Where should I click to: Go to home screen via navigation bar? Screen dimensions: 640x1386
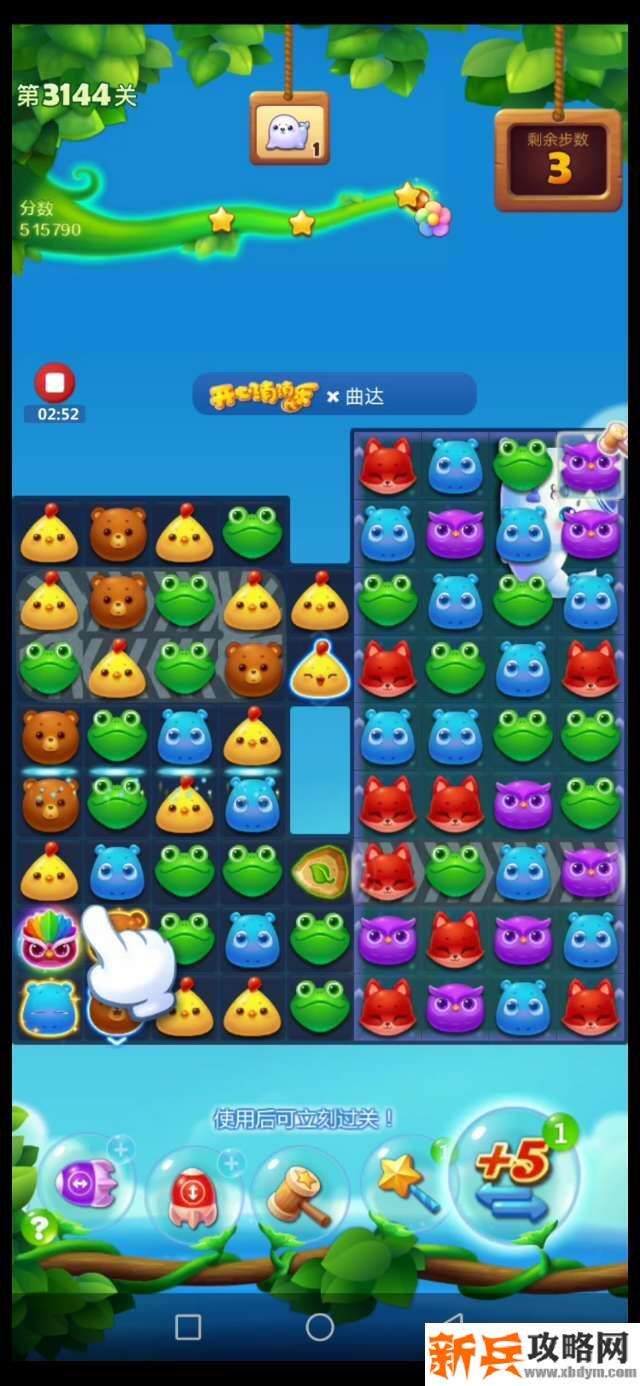(320, 1327)
